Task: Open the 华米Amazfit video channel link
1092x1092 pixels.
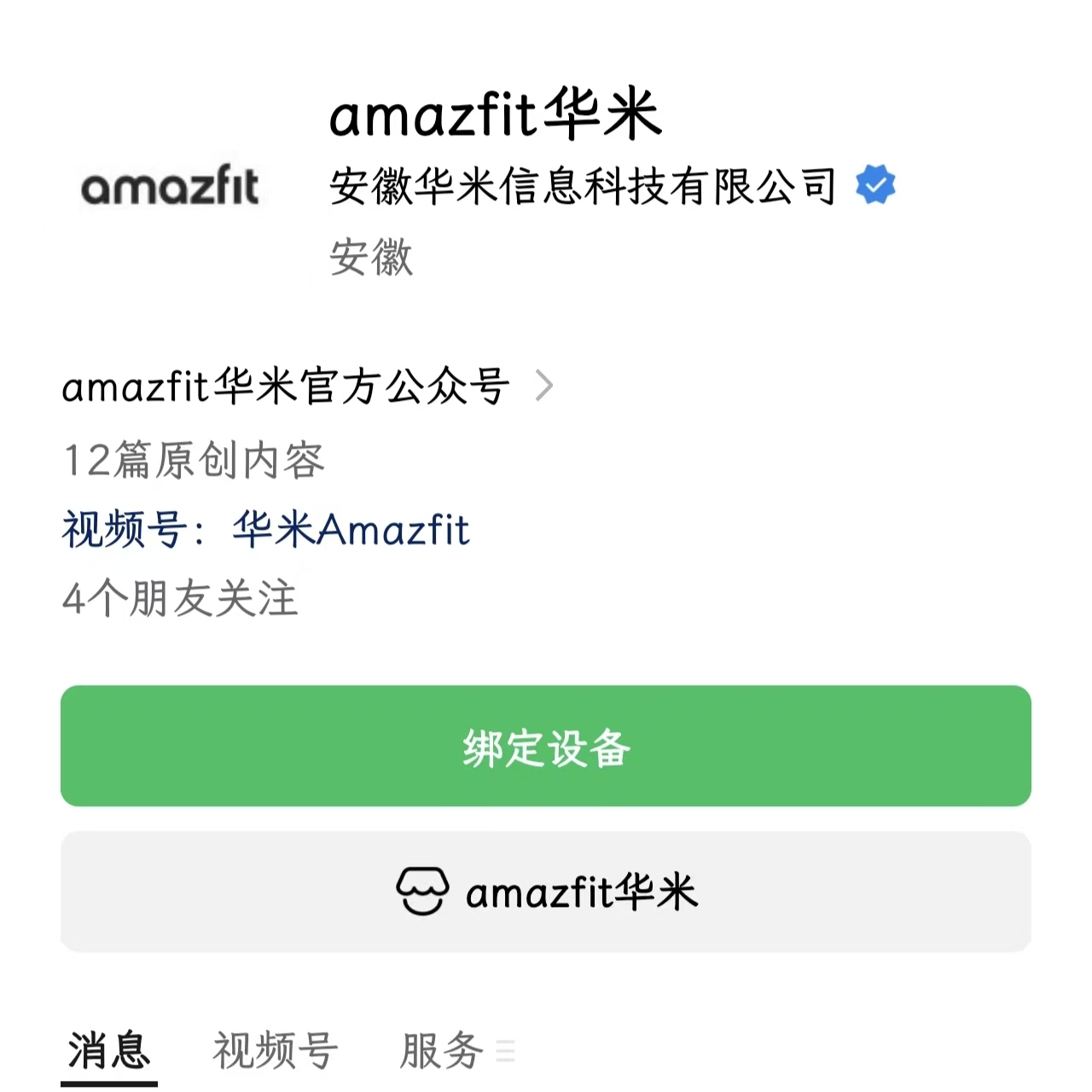Action: [351, 530]
